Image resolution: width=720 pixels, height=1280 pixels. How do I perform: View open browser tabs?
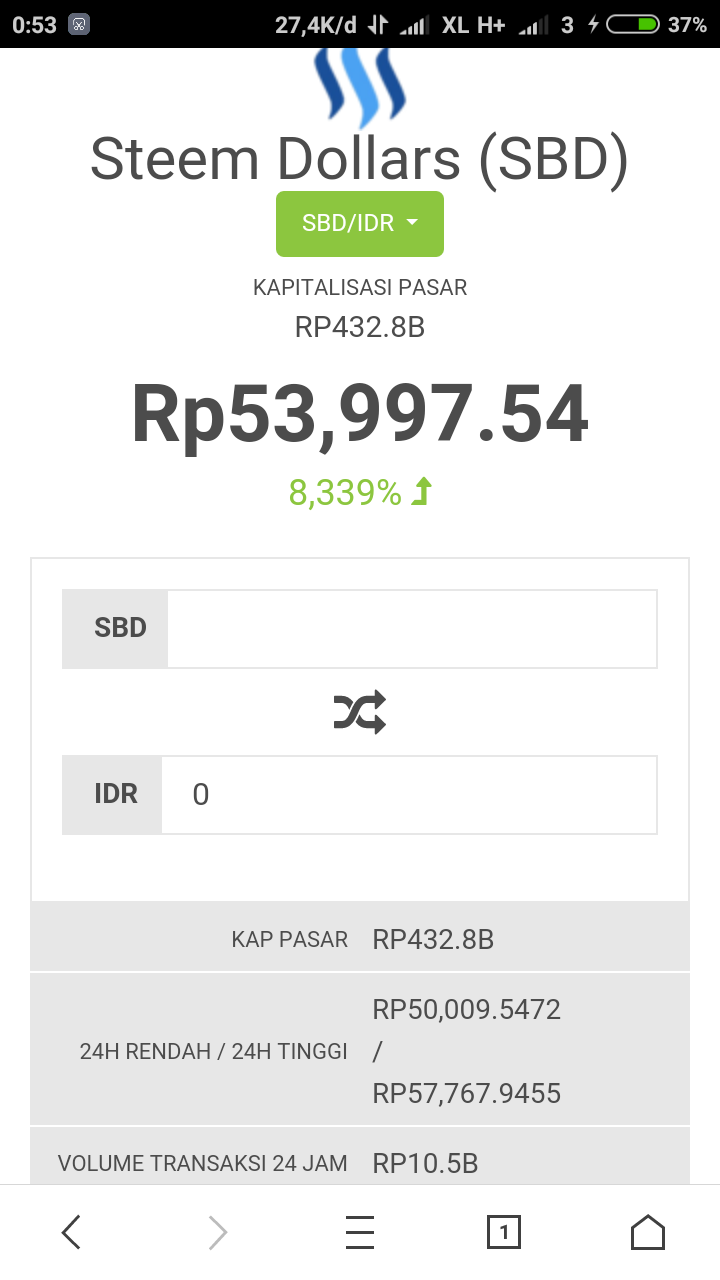pos(504,1232)
